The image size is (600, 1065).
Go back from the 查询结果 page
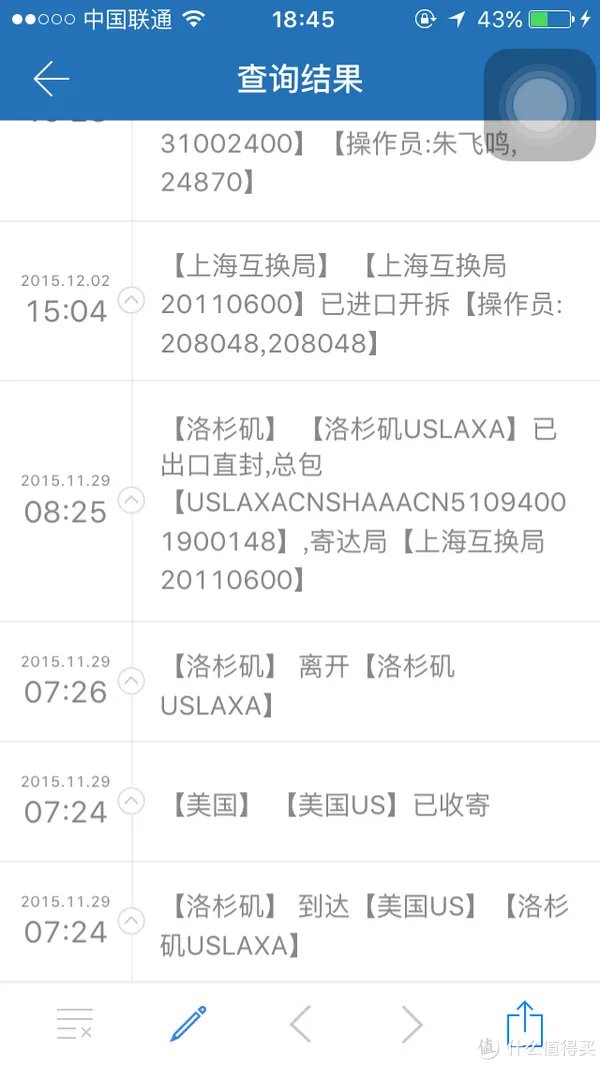tap(51, 80)
